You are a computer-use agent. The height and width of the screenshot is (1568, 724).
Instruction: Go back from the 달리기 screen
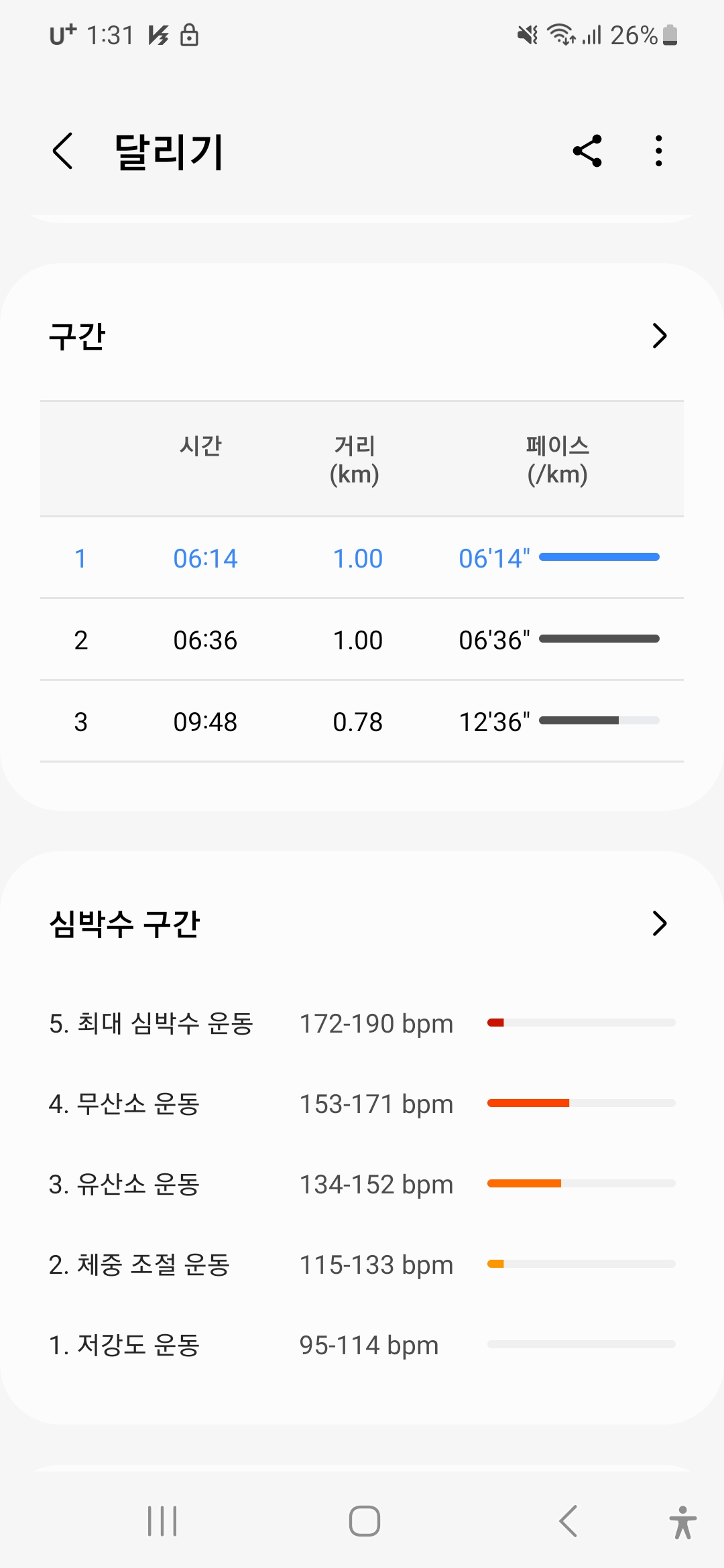click(x=62, y=151)
